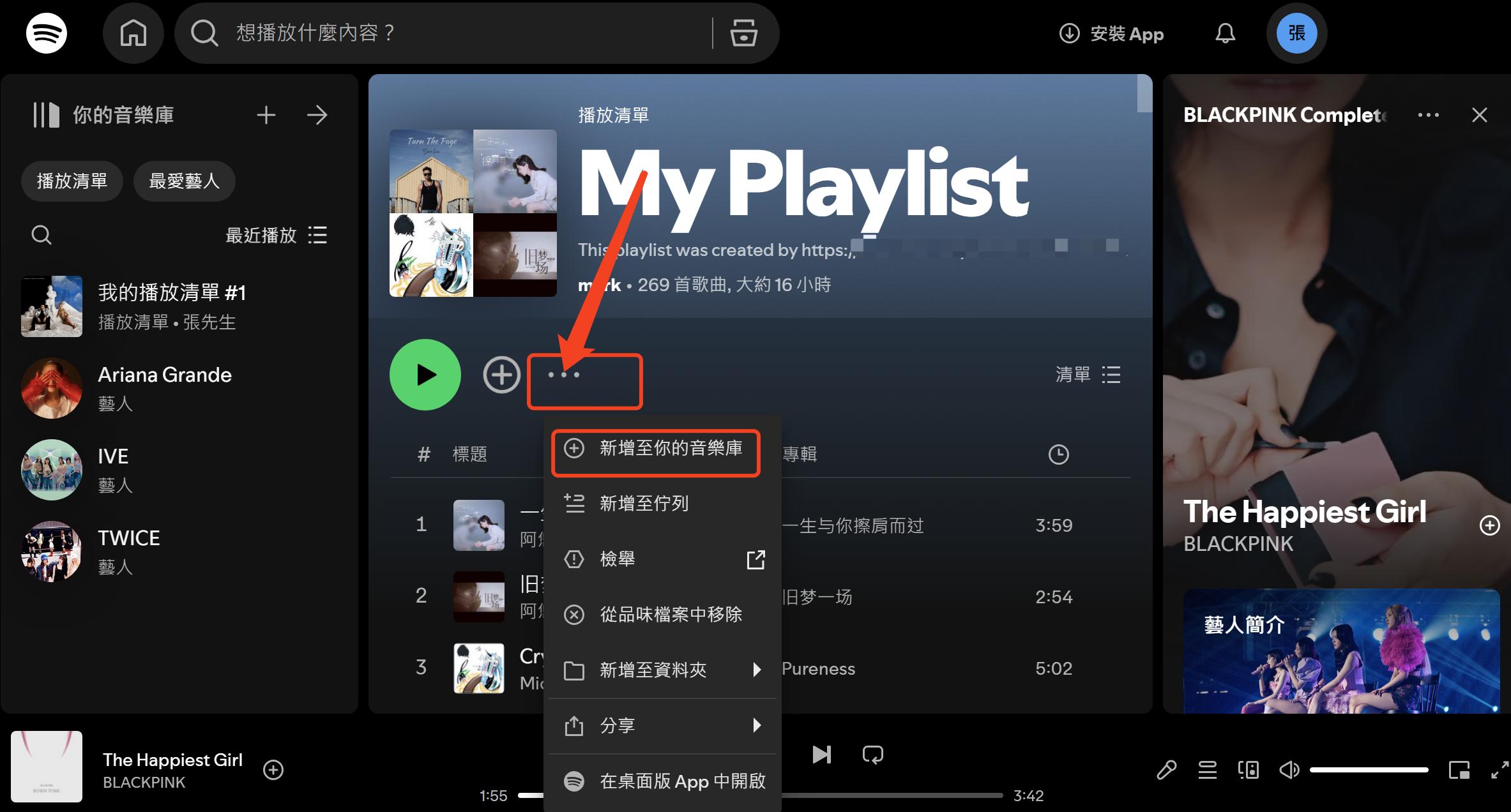Select 播放清單 filter chip
The height and width of the screenshot is (812, 1511).
[72, 181]
